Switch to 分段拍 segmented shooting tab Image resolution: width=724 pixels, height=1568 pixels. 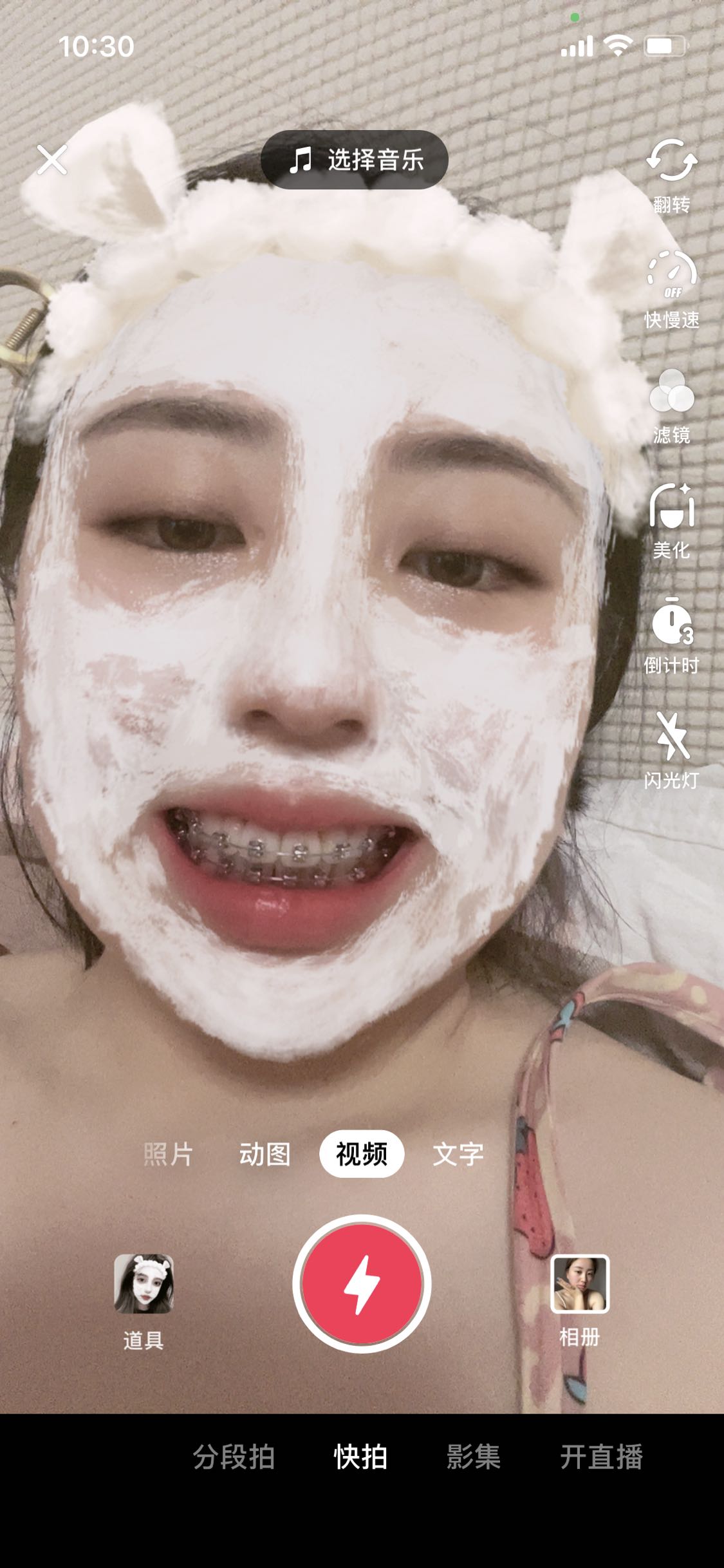coord(234,1457)
